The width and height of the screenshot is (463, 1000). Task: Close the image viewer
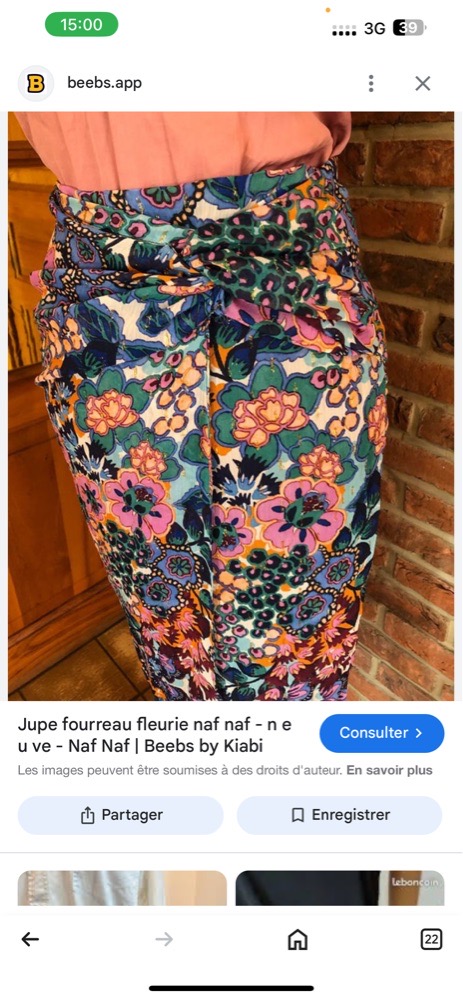tap(422, 84)
